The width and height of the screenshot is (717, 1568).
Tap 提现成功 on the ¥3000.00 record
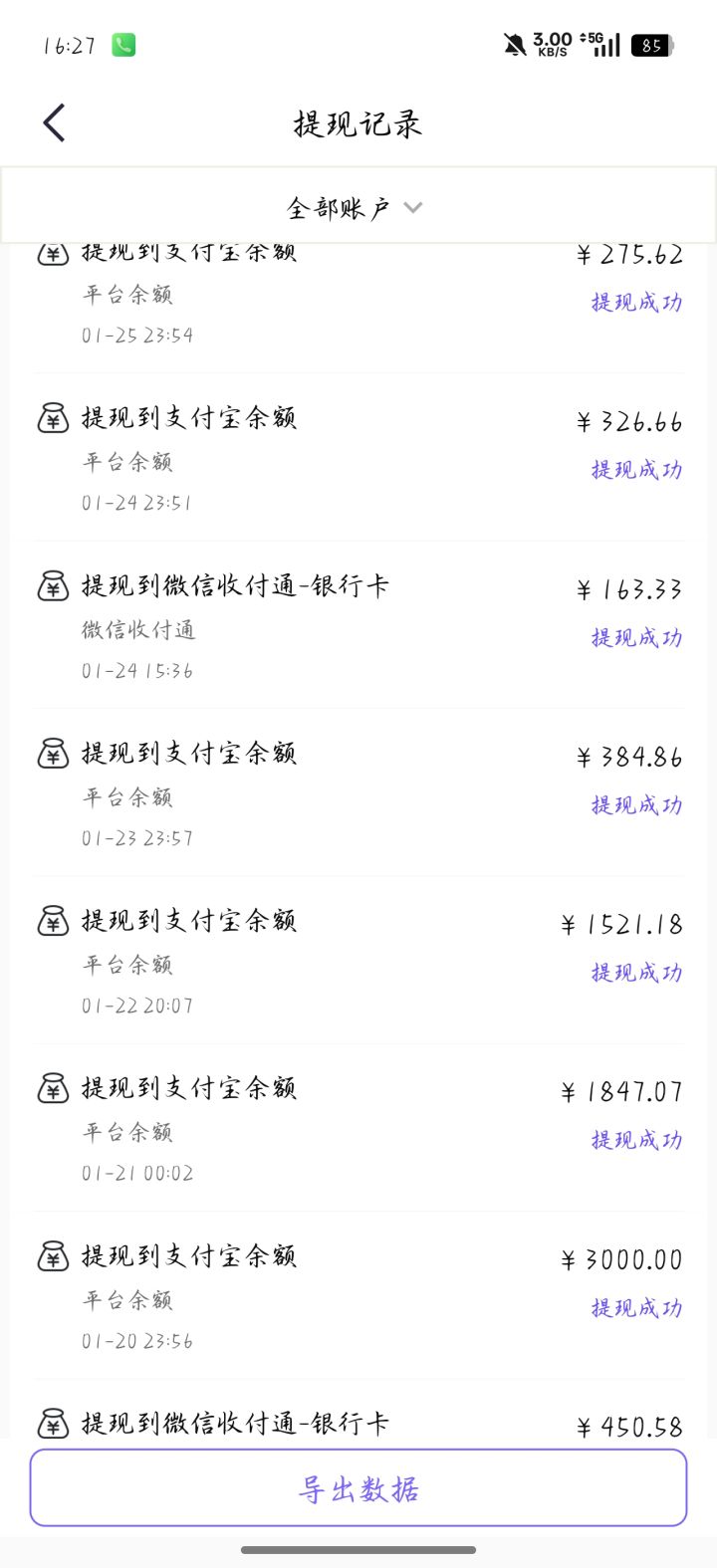pos(636,1309)
